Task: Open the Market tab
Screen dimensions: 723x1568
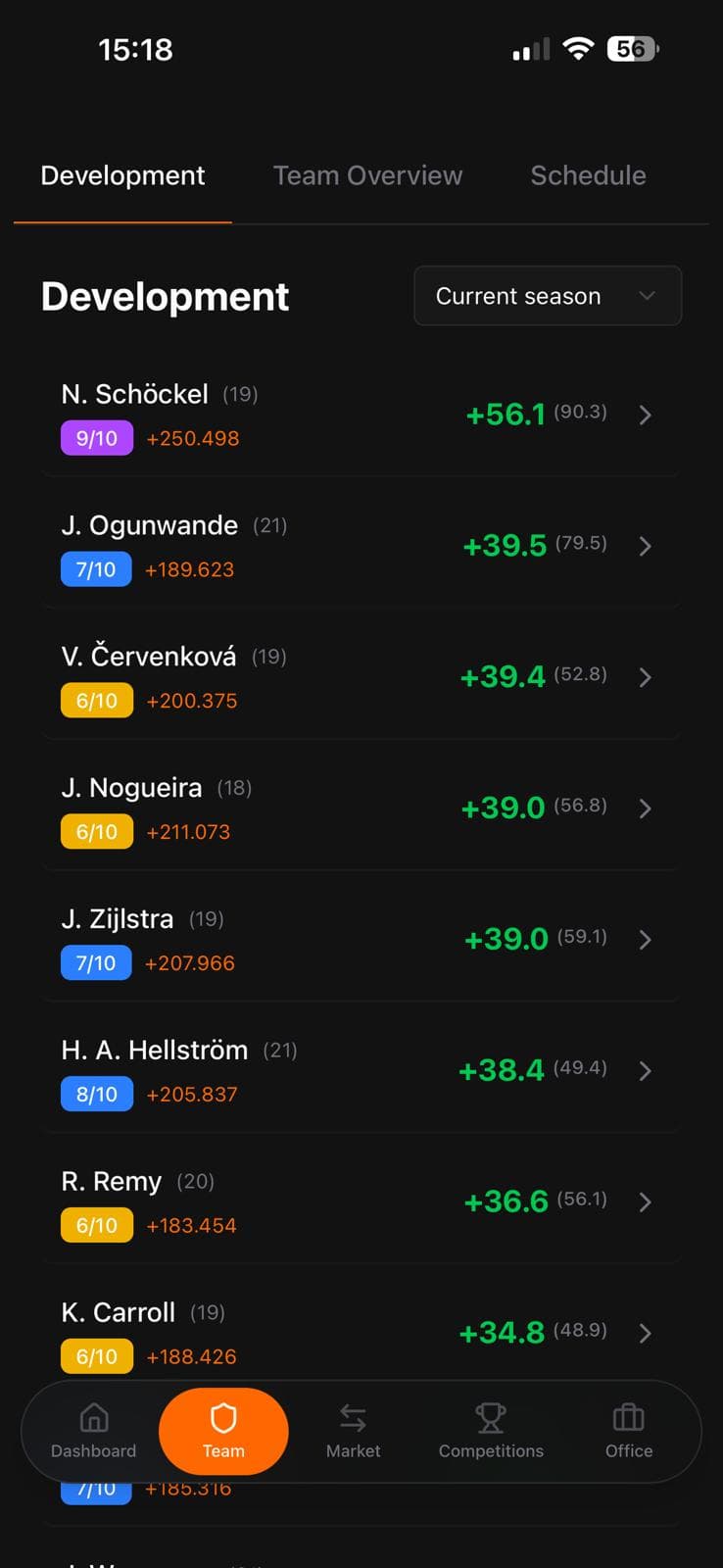Action: click(x=353, y=1431)
